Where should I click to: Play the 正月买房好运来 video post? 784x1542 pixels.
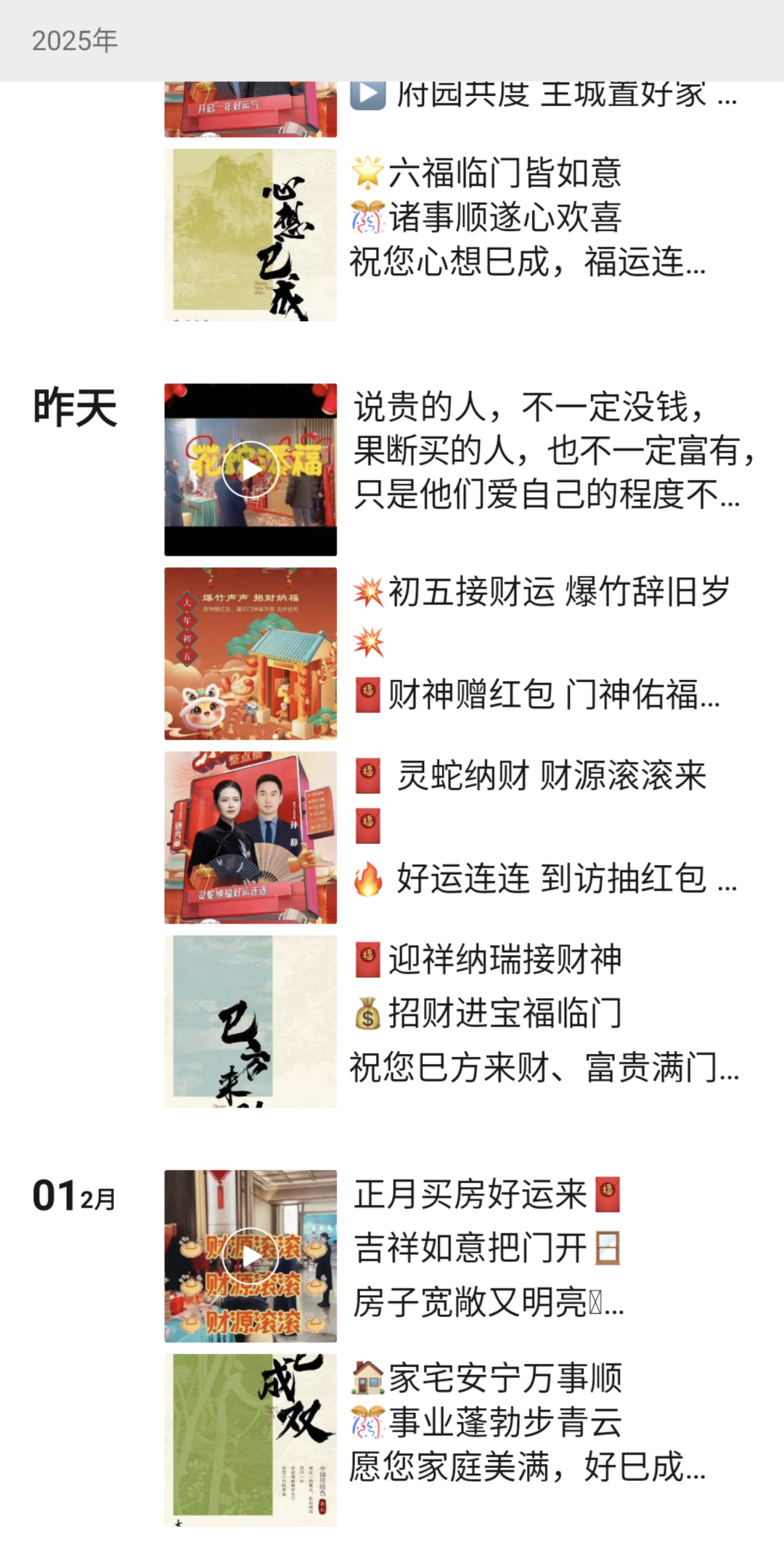tap(250, 1257)
